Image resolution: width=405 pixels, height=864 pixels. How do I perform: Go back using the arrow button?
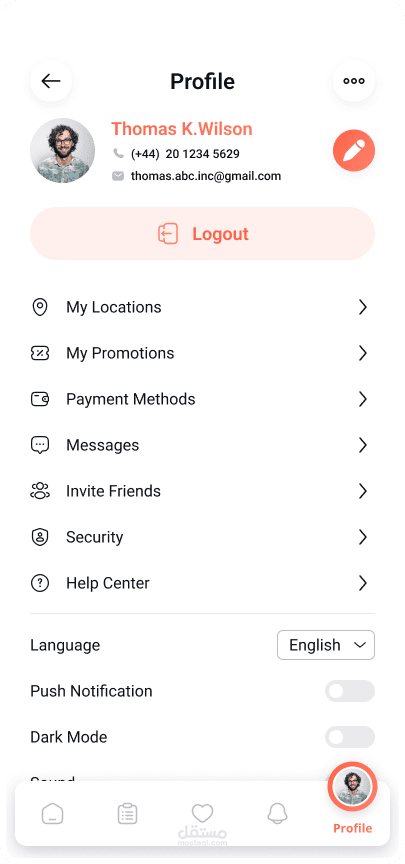(51, 81)
